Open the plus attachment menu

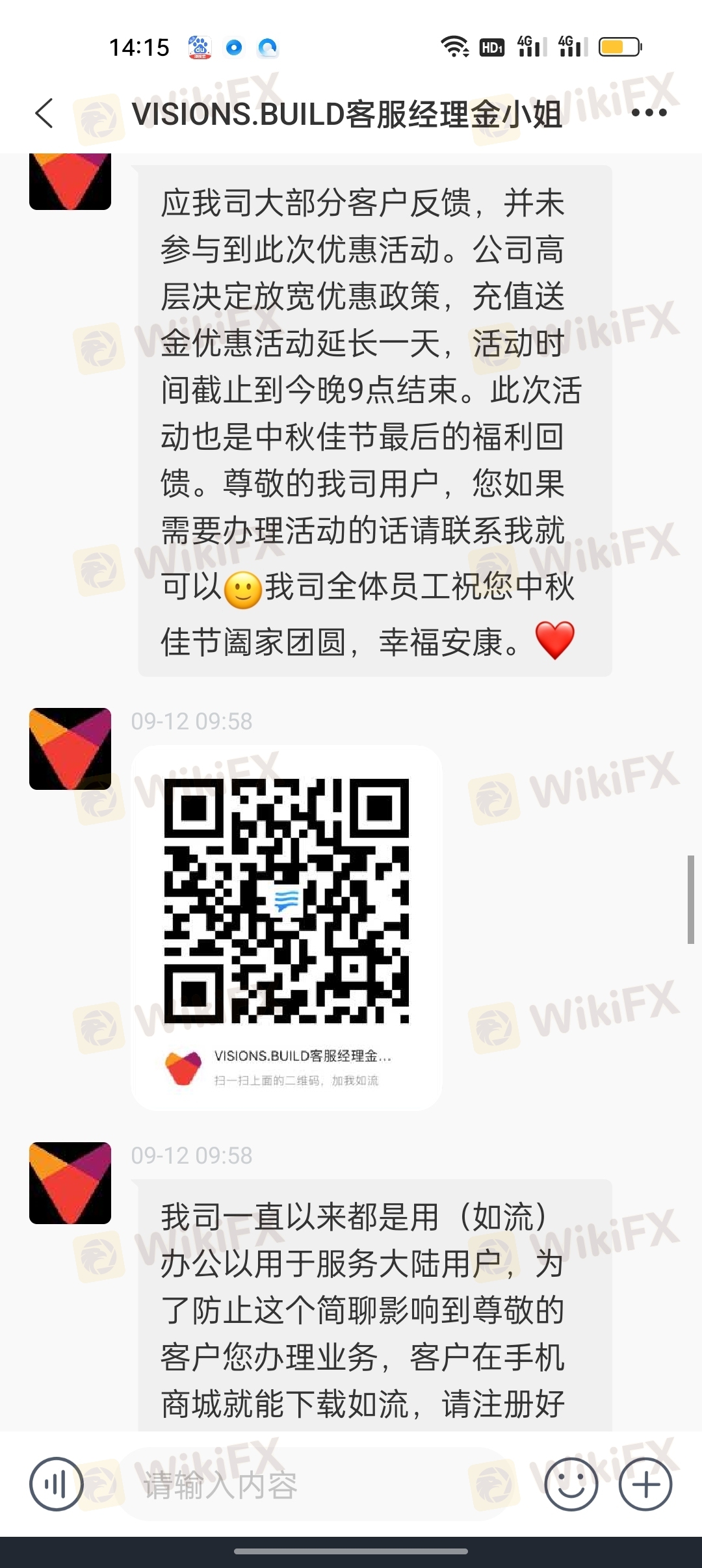(x=645, y=1484)
